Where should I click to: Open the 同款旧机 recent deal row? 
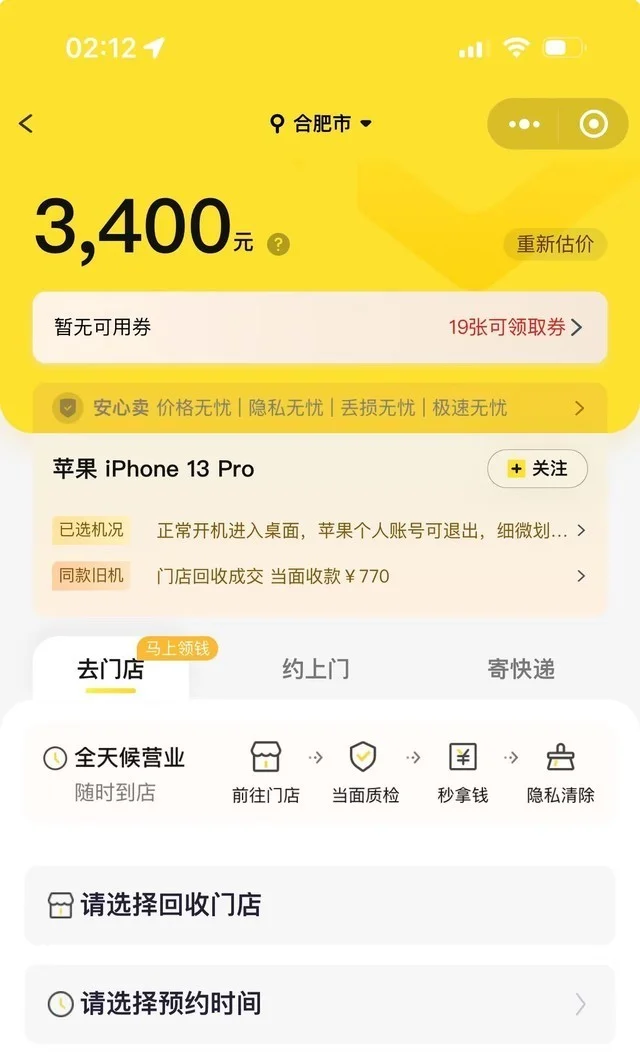pos(319,576)
